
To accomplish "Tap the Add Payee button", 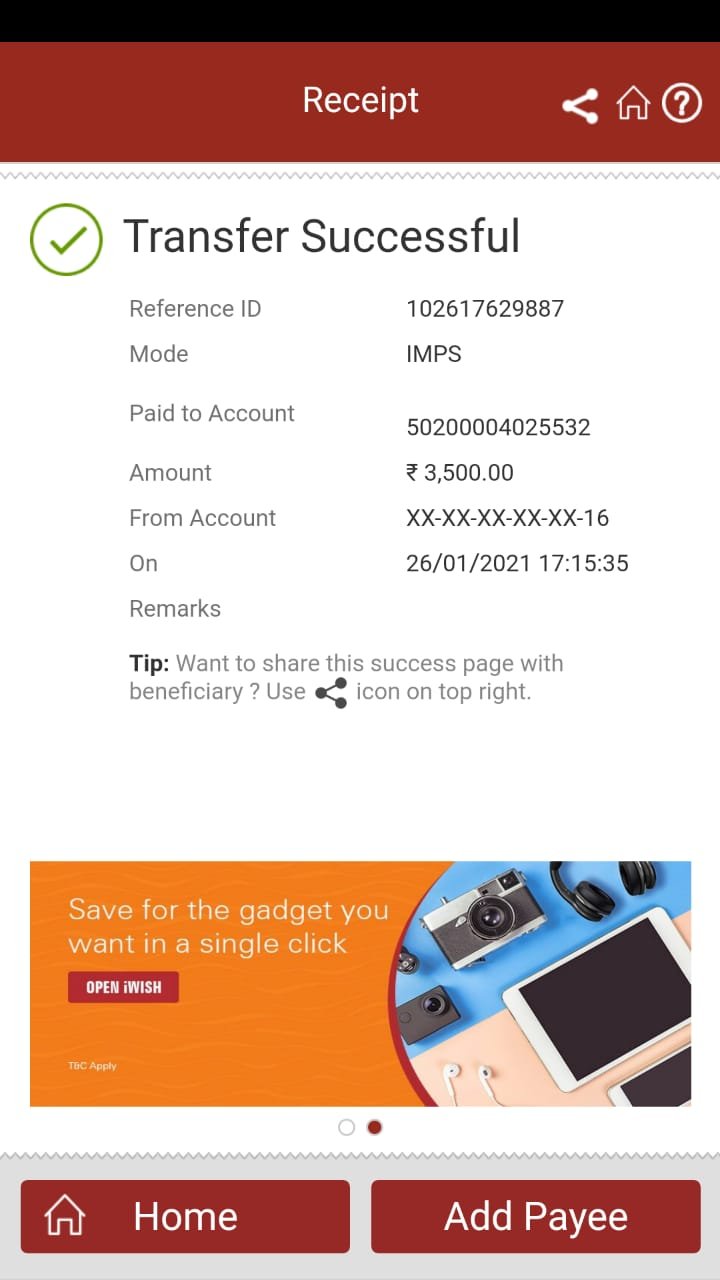I will [536, 1217].
